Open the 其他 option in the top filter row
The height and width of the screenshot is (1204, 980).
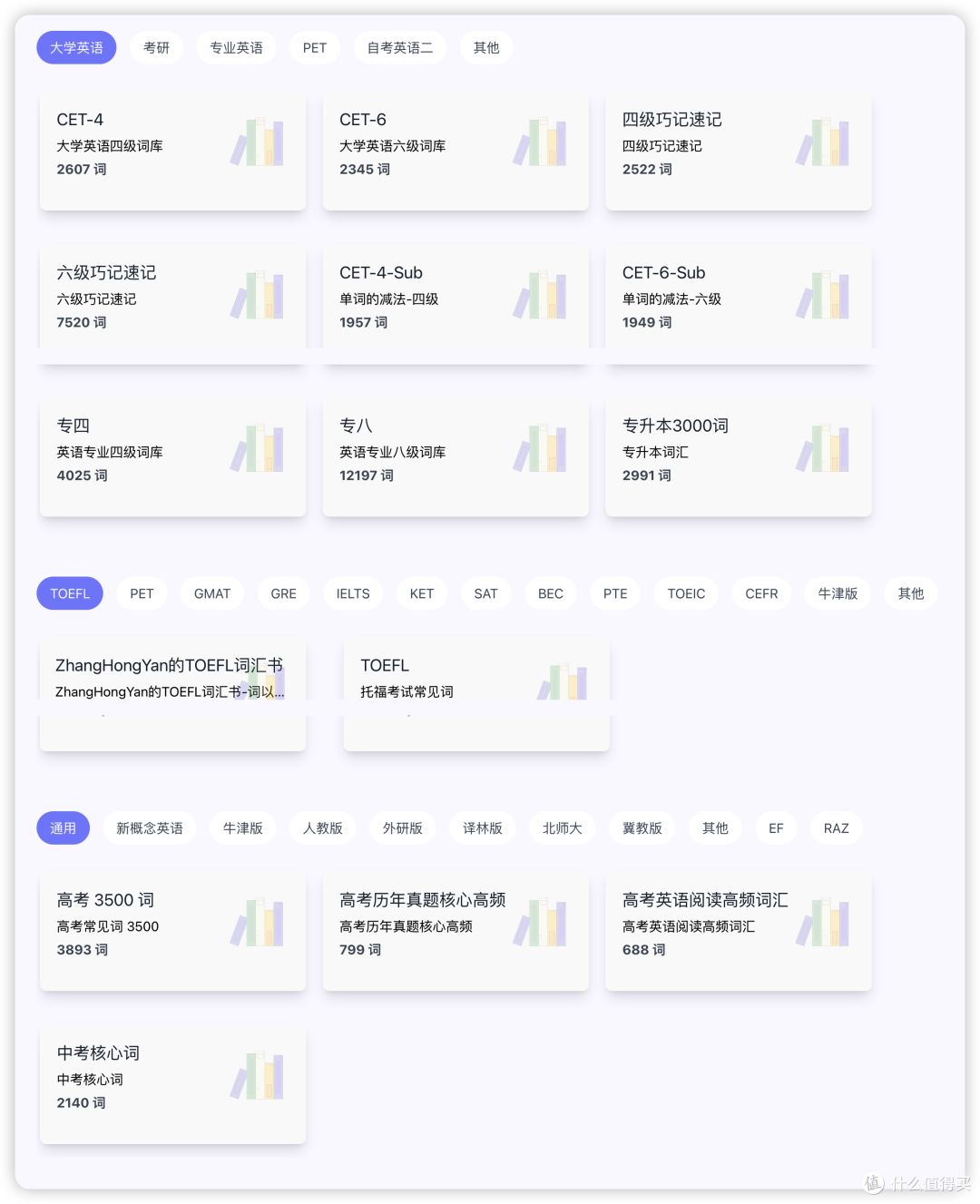coord(486,47)
